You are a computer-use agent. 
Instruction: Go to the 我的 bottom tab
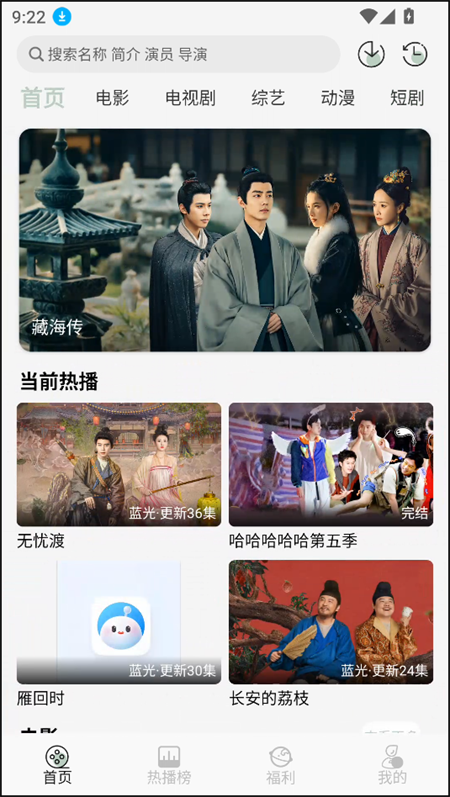tap(392, 765)
